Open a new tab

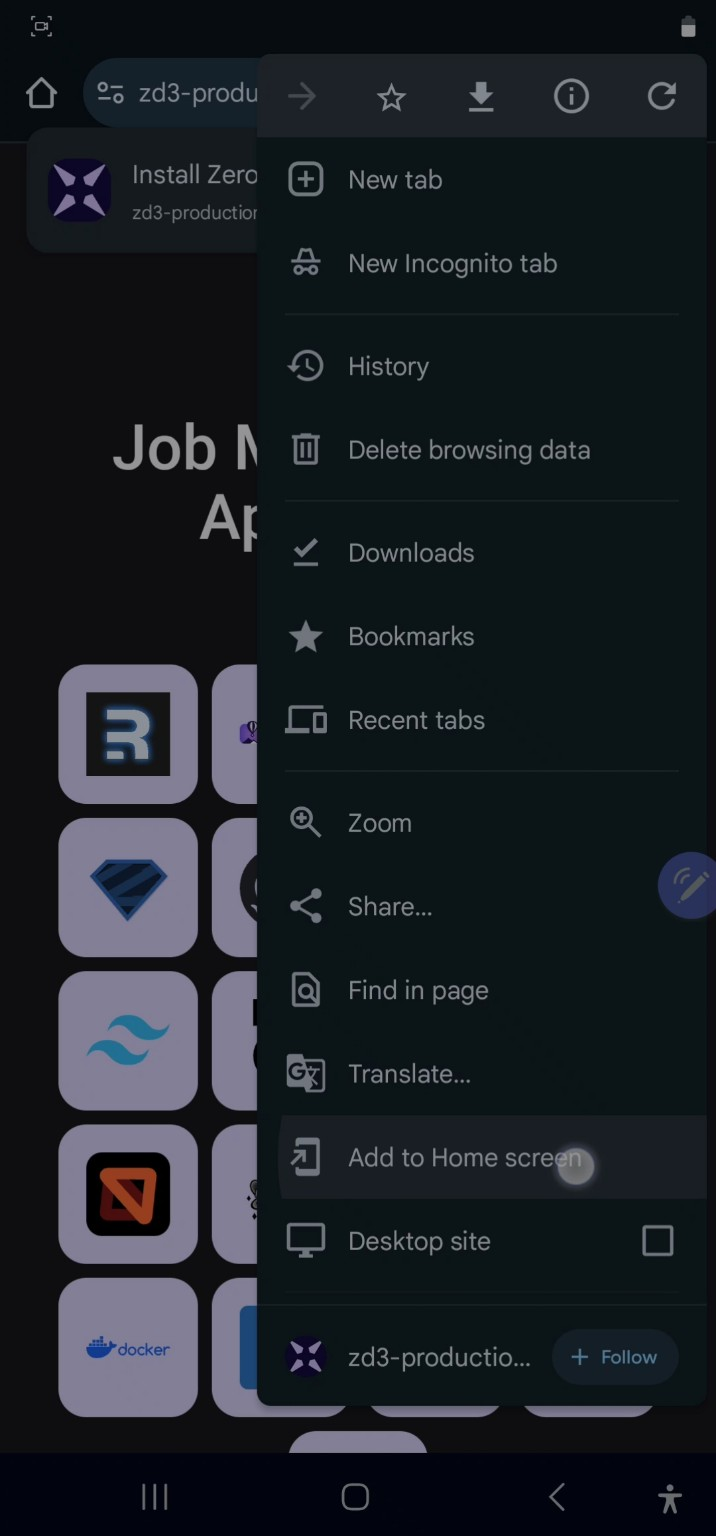(x=395, y=180)
